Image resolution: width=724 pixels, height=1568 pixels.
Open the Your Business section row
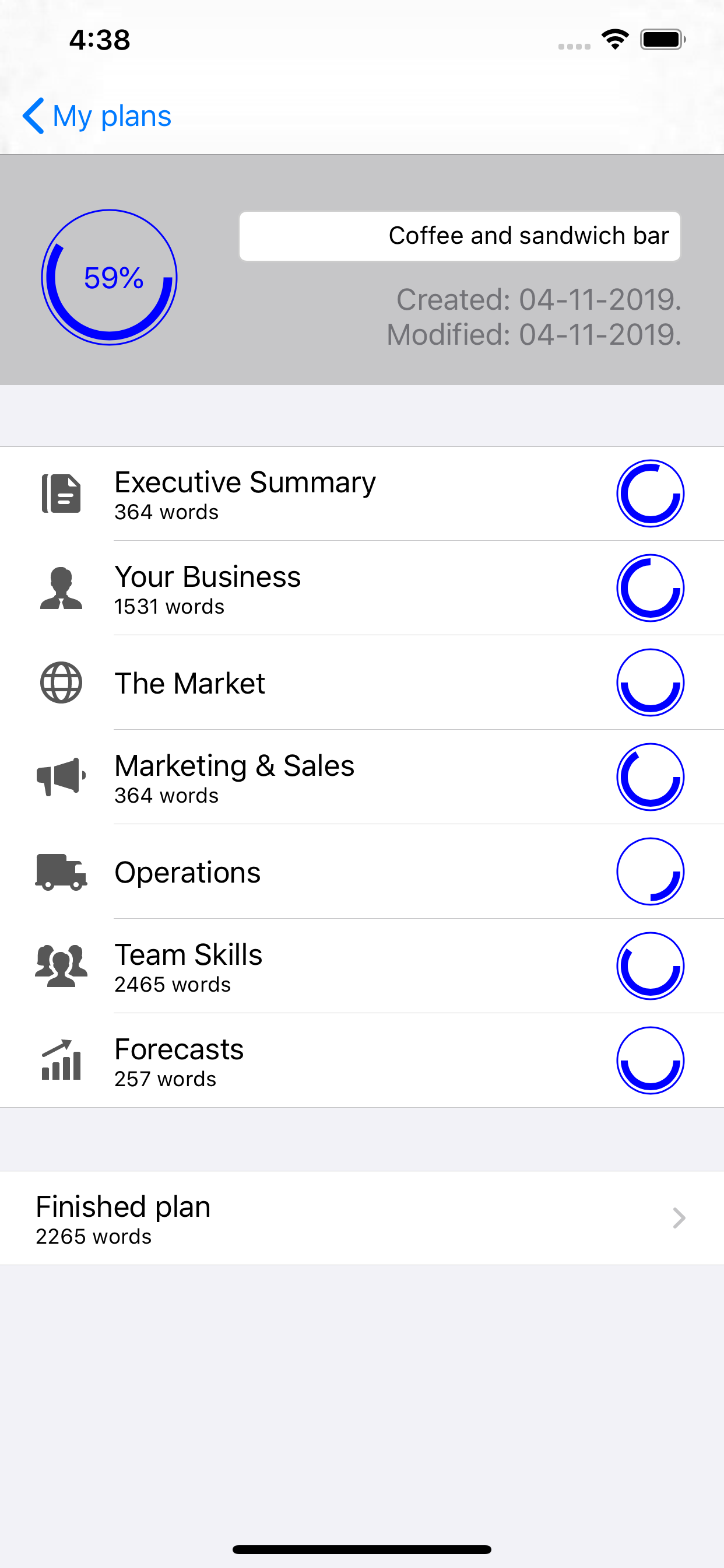tap(304, 589)
